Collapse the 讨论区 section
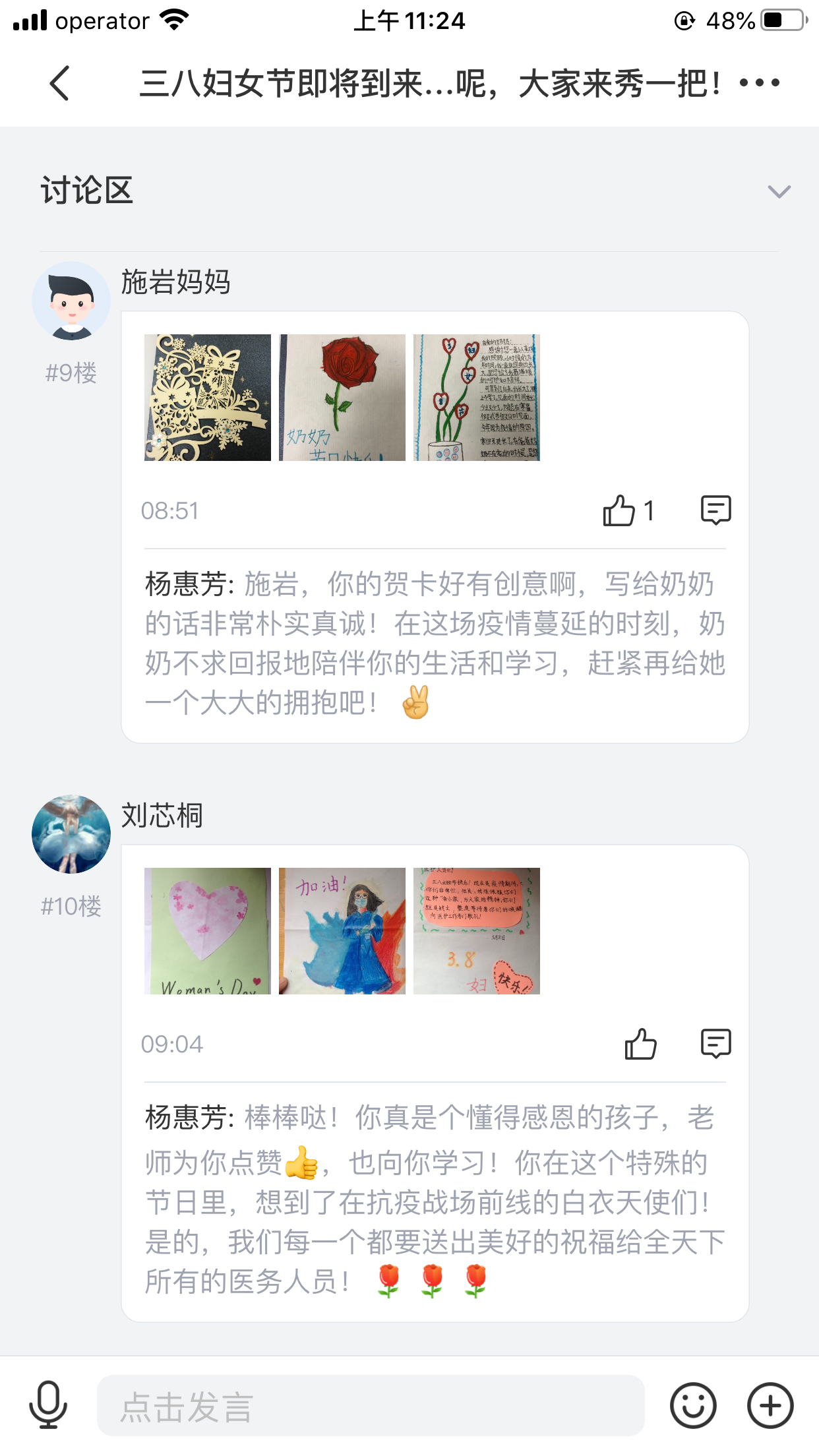 tap(779, 191)
